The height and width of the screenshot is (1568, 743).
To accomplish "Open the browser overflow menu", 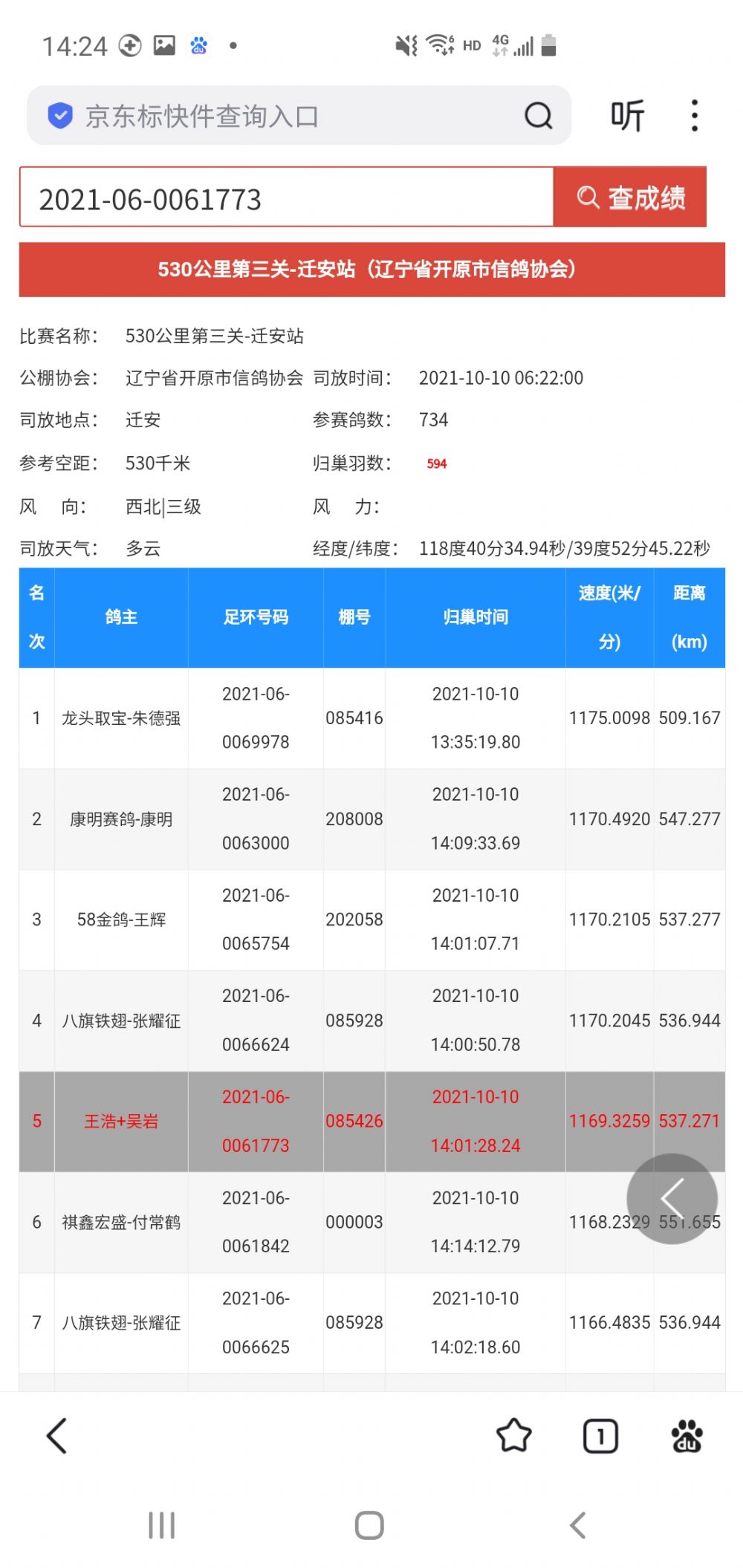I will tap(694, 116).
